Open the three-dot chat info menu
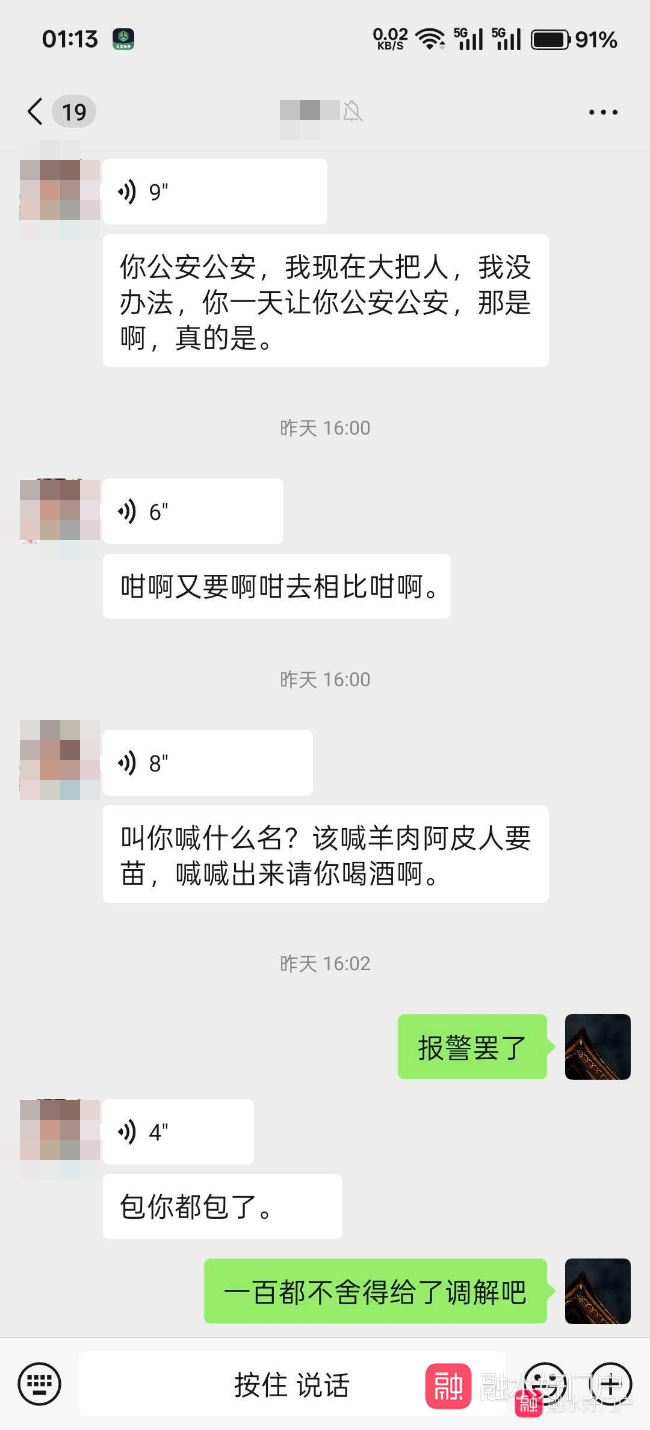 (603, 112)
